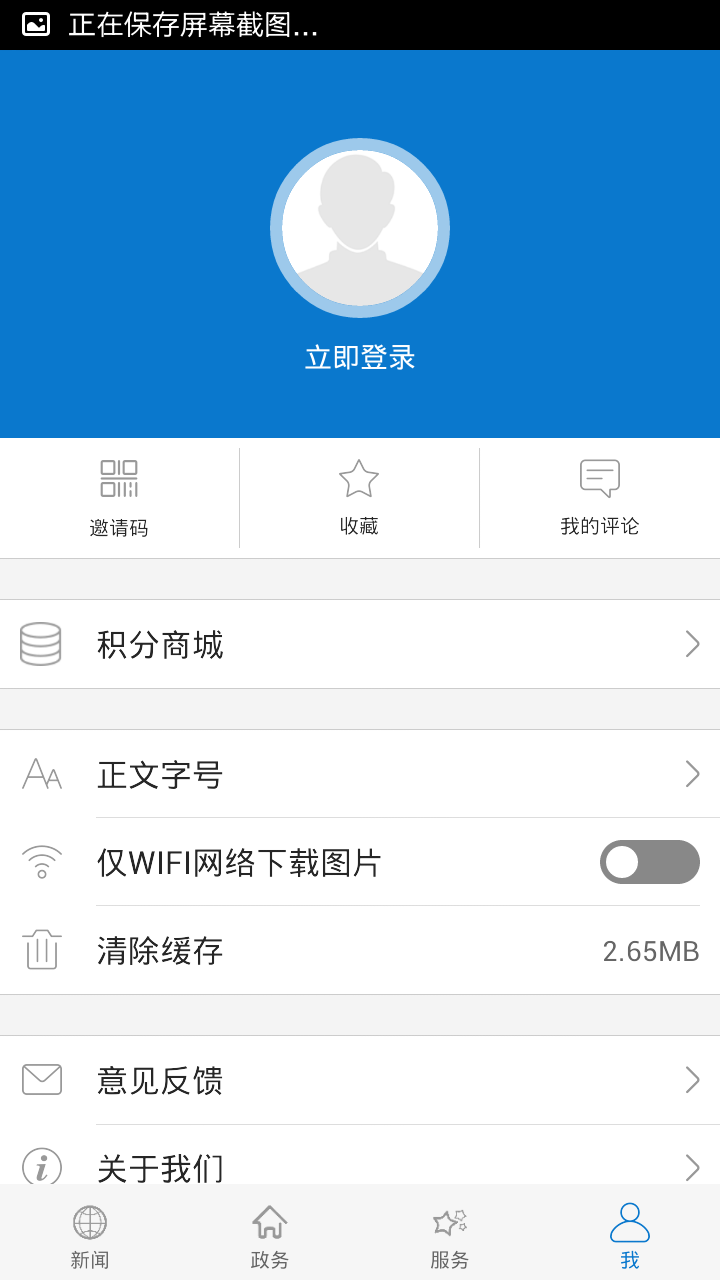Go to the 服务 services tab
Viewport: 720px width, 1280px height.
pyautogui.click(x=450, y=1235)
